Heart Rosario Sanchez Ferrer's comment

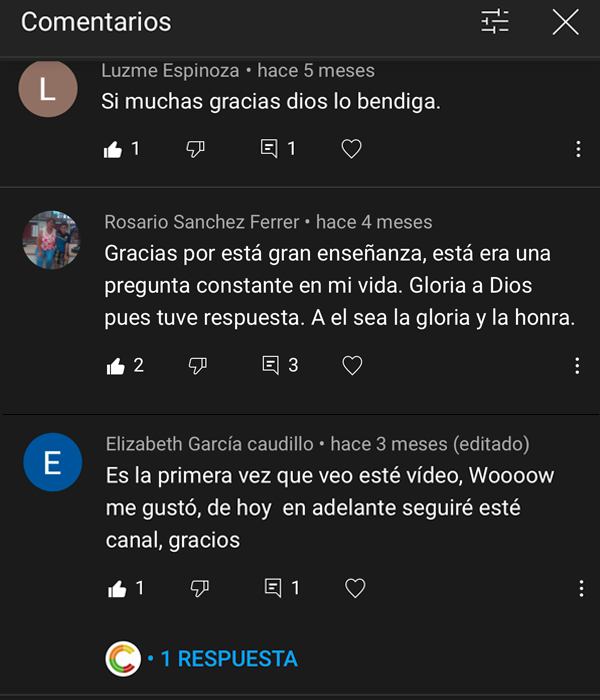352,366
